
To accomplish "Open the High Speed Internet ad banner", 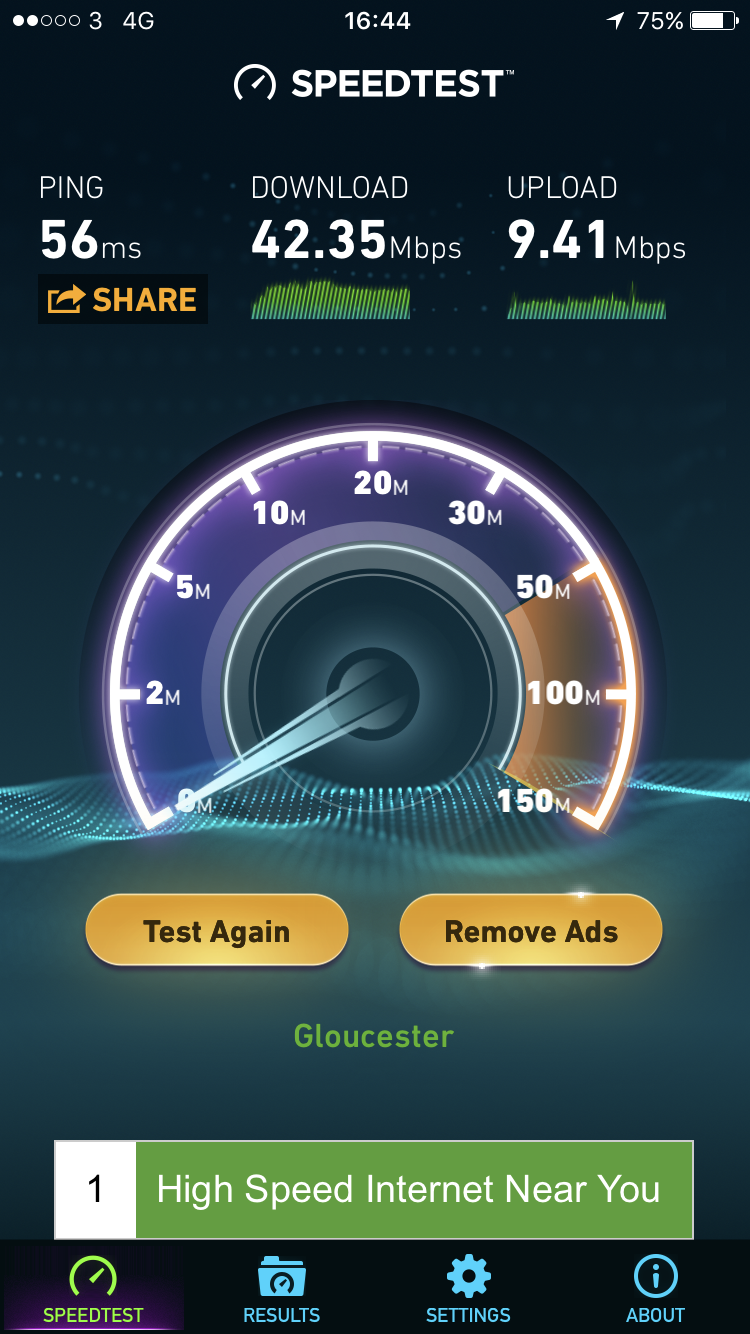I will 374,1189.
